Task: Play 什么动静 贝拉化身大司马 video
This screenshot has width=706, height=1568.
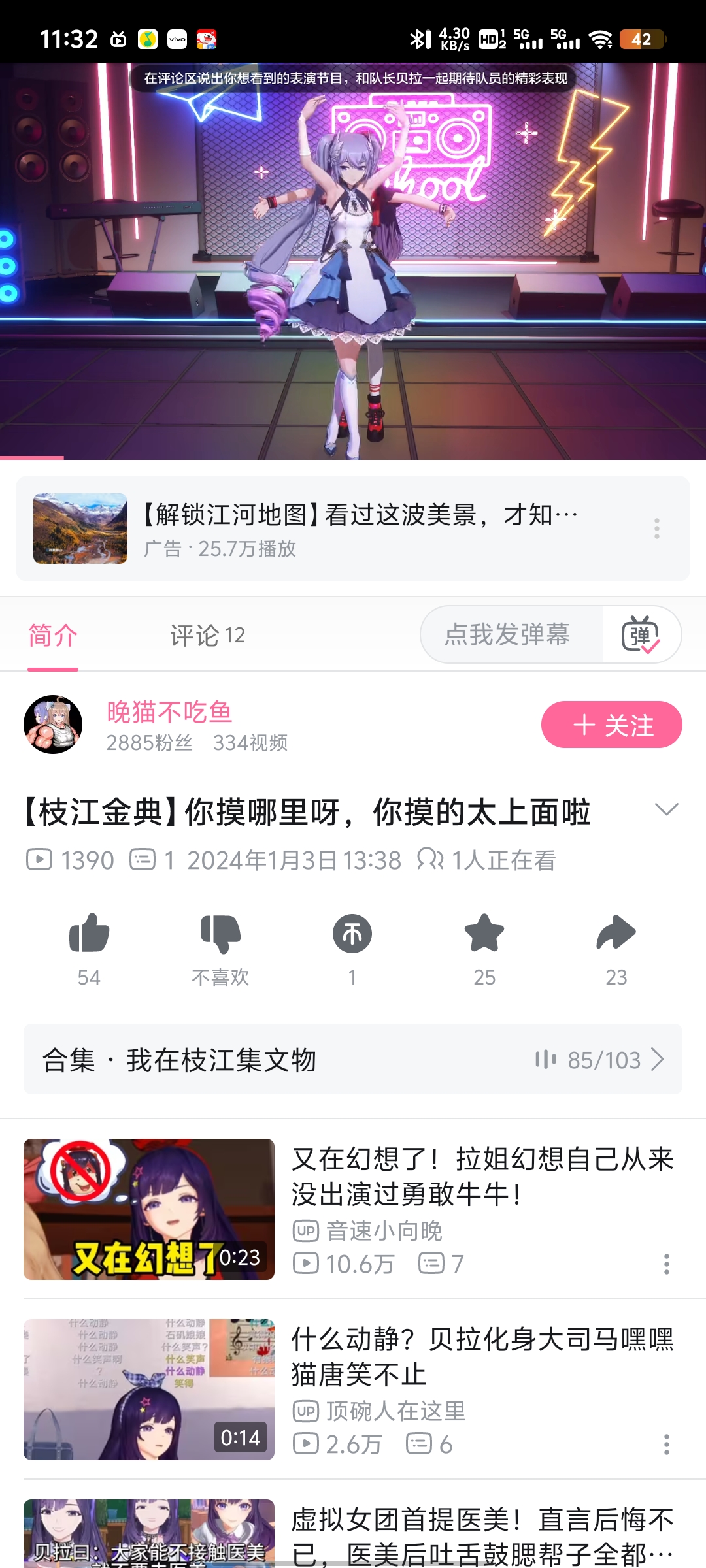Action: pos(149,1390)
